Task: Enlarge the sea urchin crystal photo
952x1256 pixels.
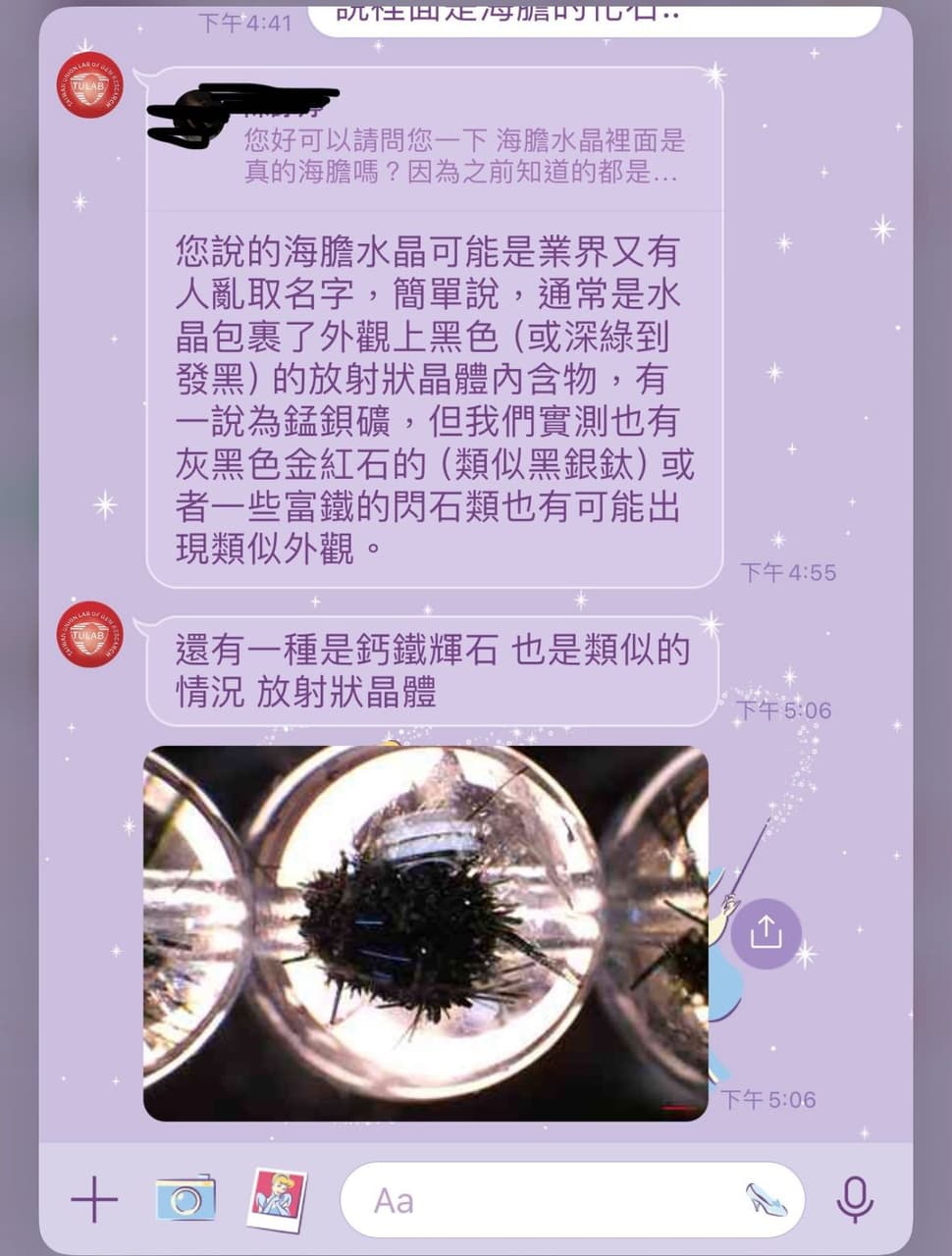Action: pos(427,930)
